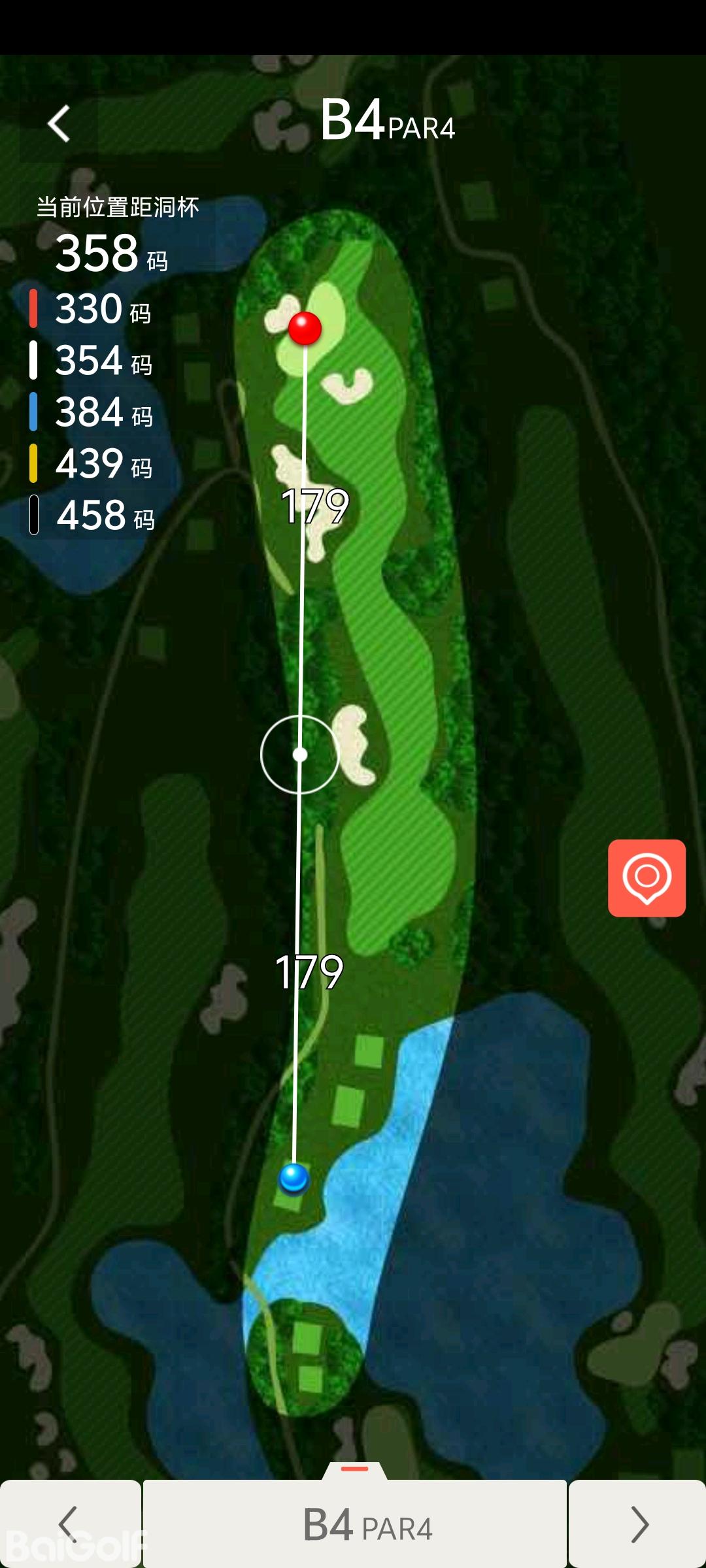Go to the next hole
This screenshot has height=1568, width=706.
[x=638, y=1524]
